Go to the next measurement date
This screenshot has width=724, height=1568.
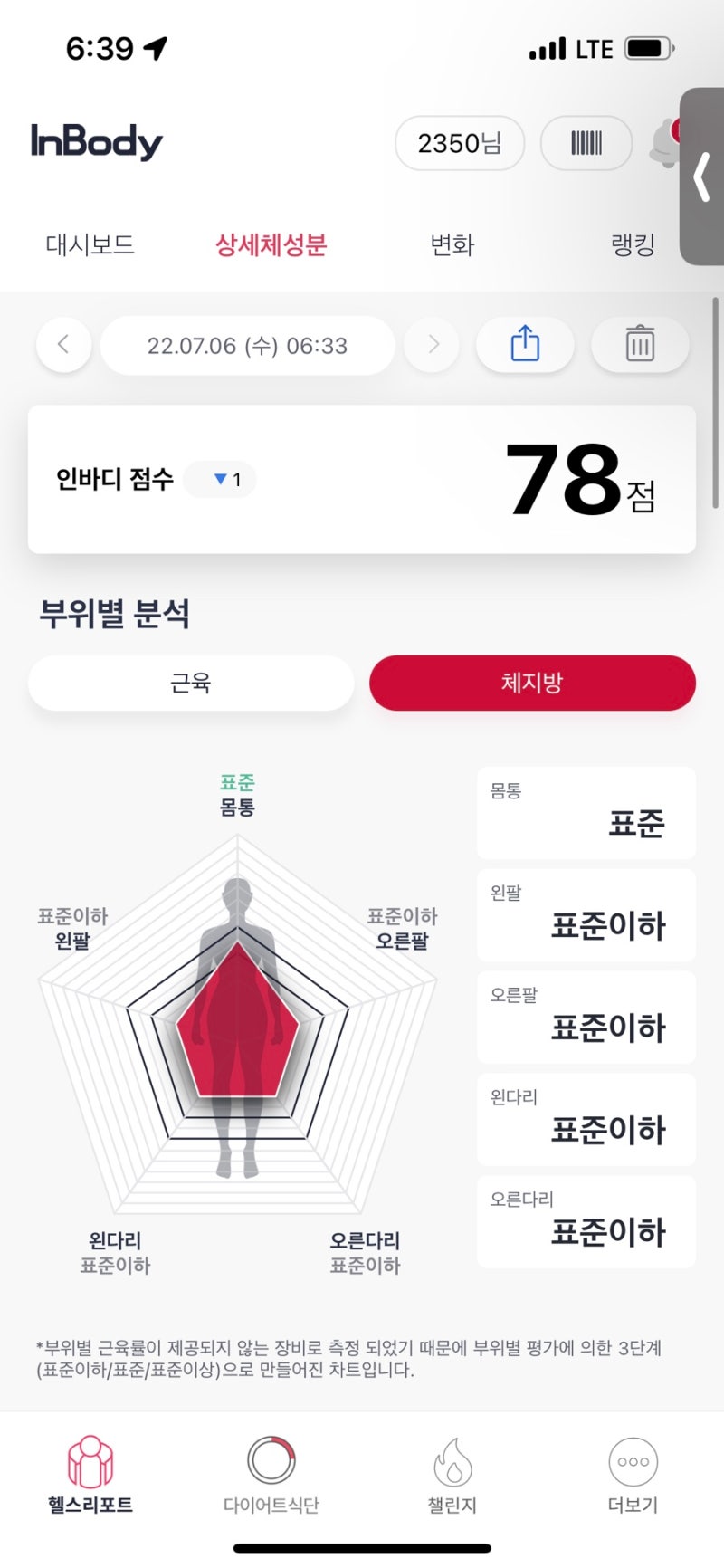[433, 345]
